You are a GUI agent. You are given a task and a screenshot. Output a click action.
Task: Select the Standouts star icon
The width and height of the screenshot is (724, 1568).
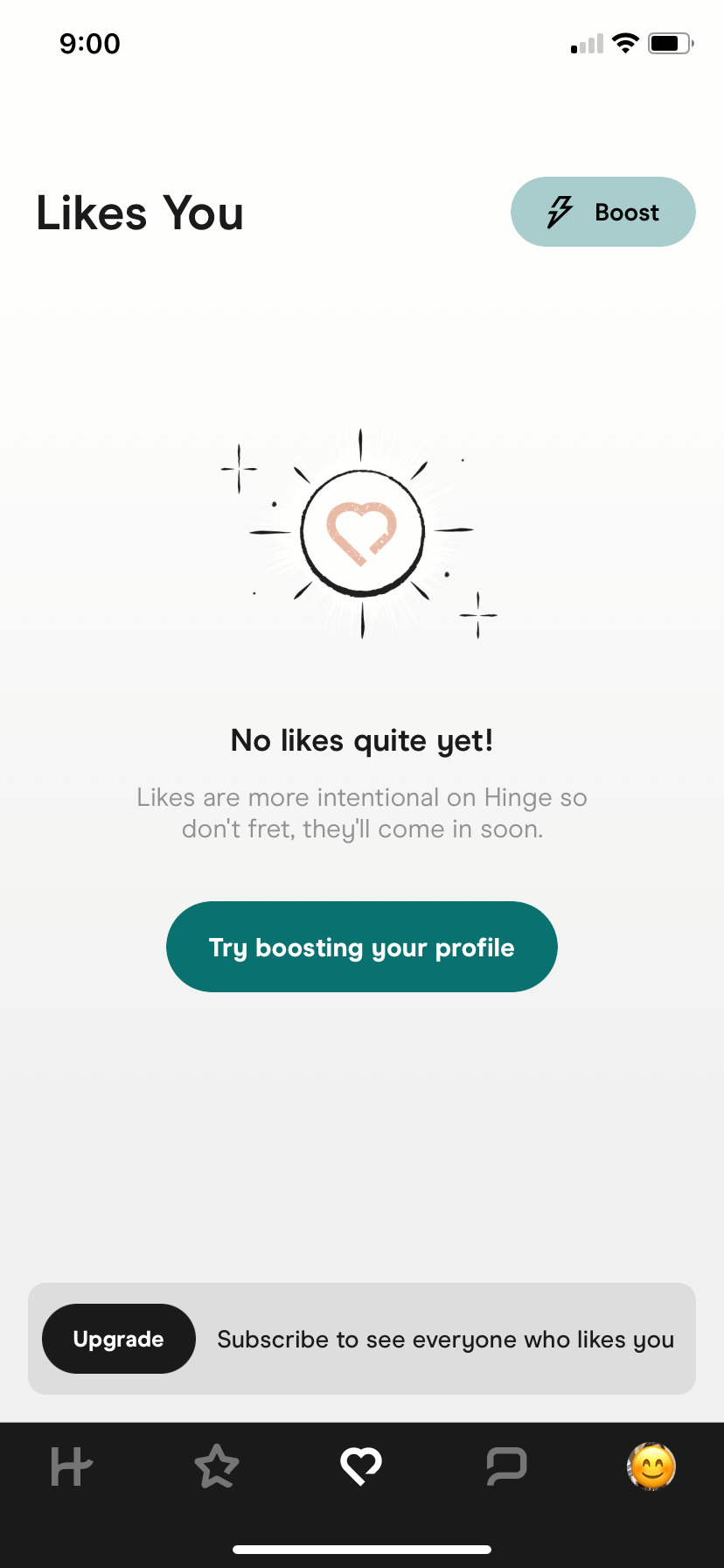click(x=217, y=1466)
